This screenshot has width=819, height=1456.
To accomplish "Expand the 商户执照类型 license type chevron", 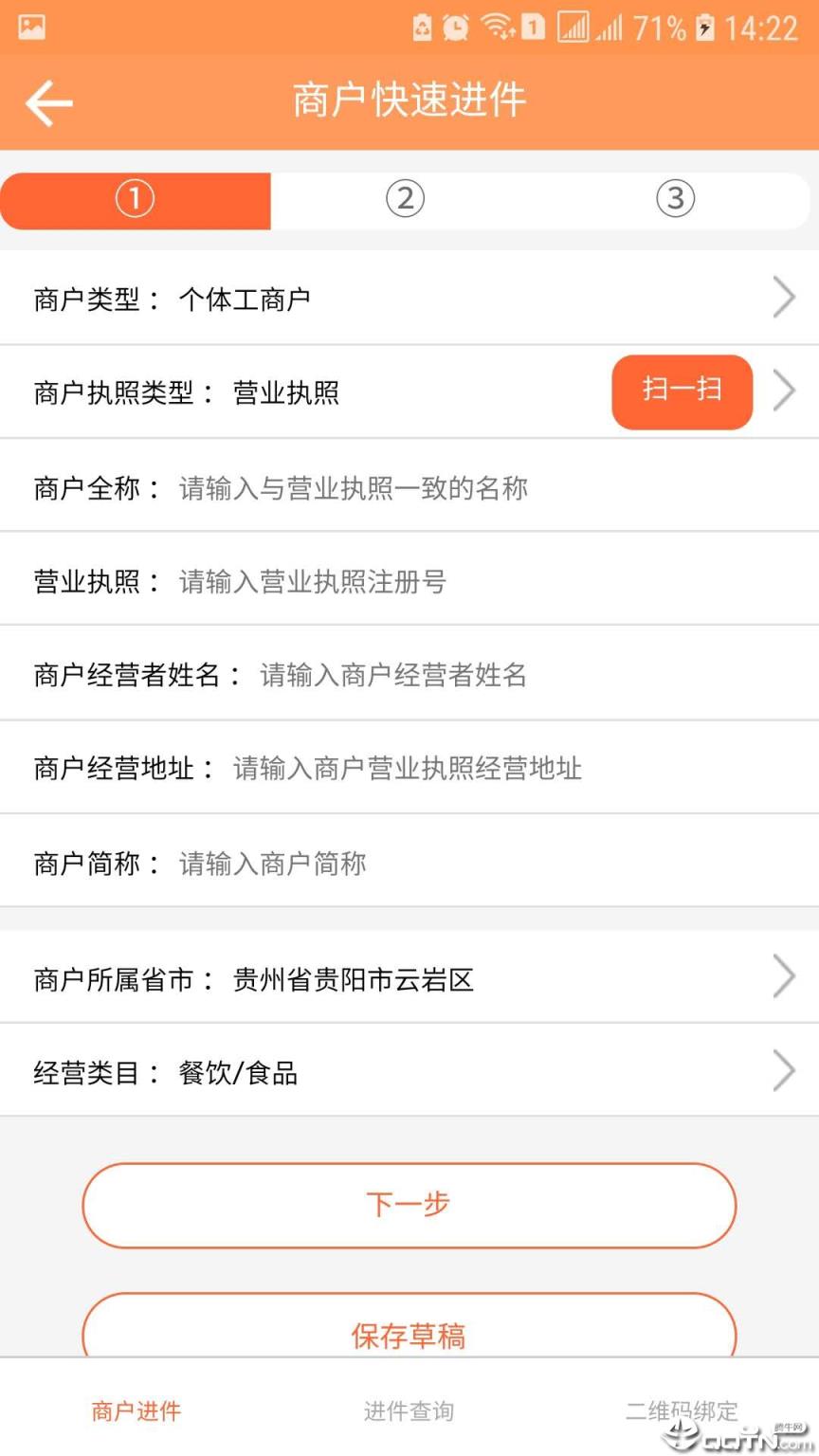I will [x=785, y=391].
